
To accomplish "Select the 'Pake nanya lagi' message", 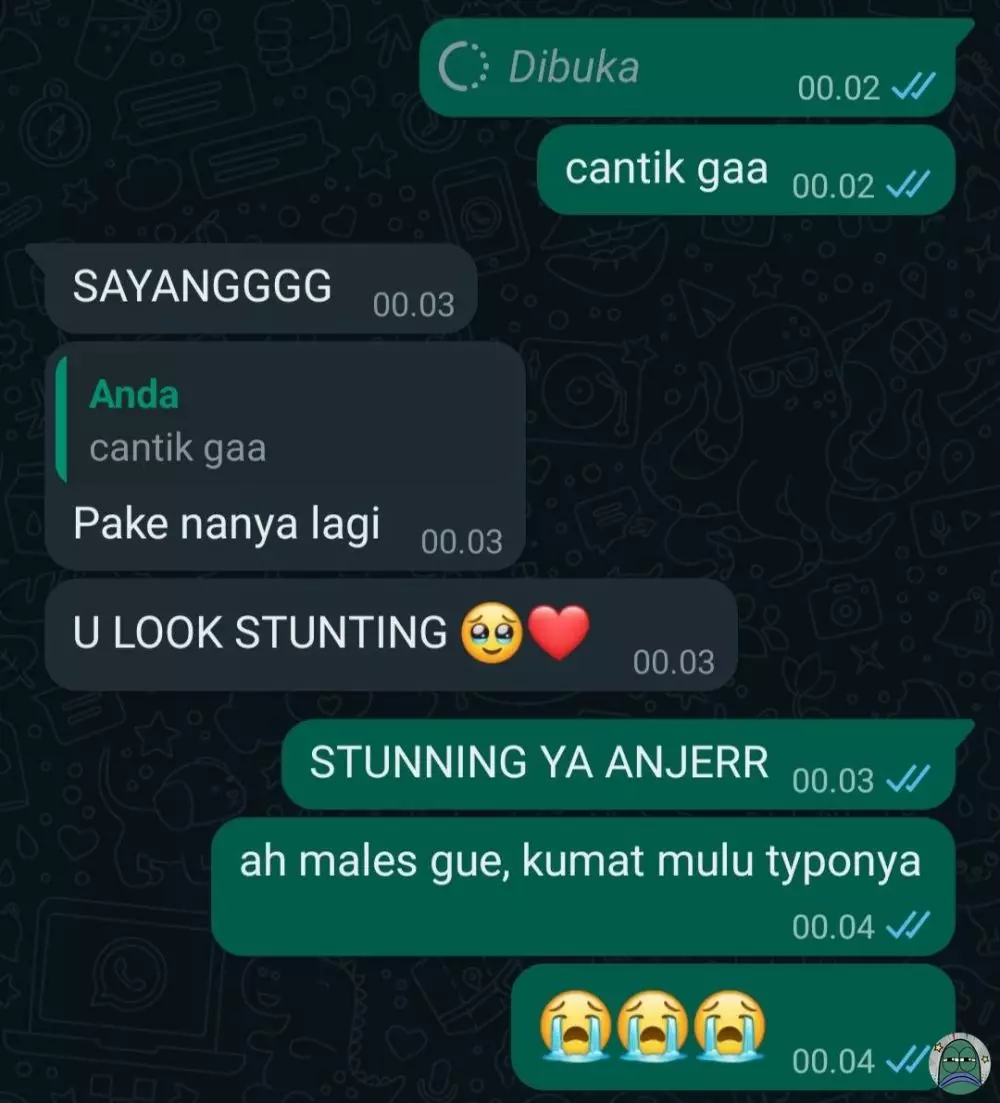I will (x=228, y=523).
